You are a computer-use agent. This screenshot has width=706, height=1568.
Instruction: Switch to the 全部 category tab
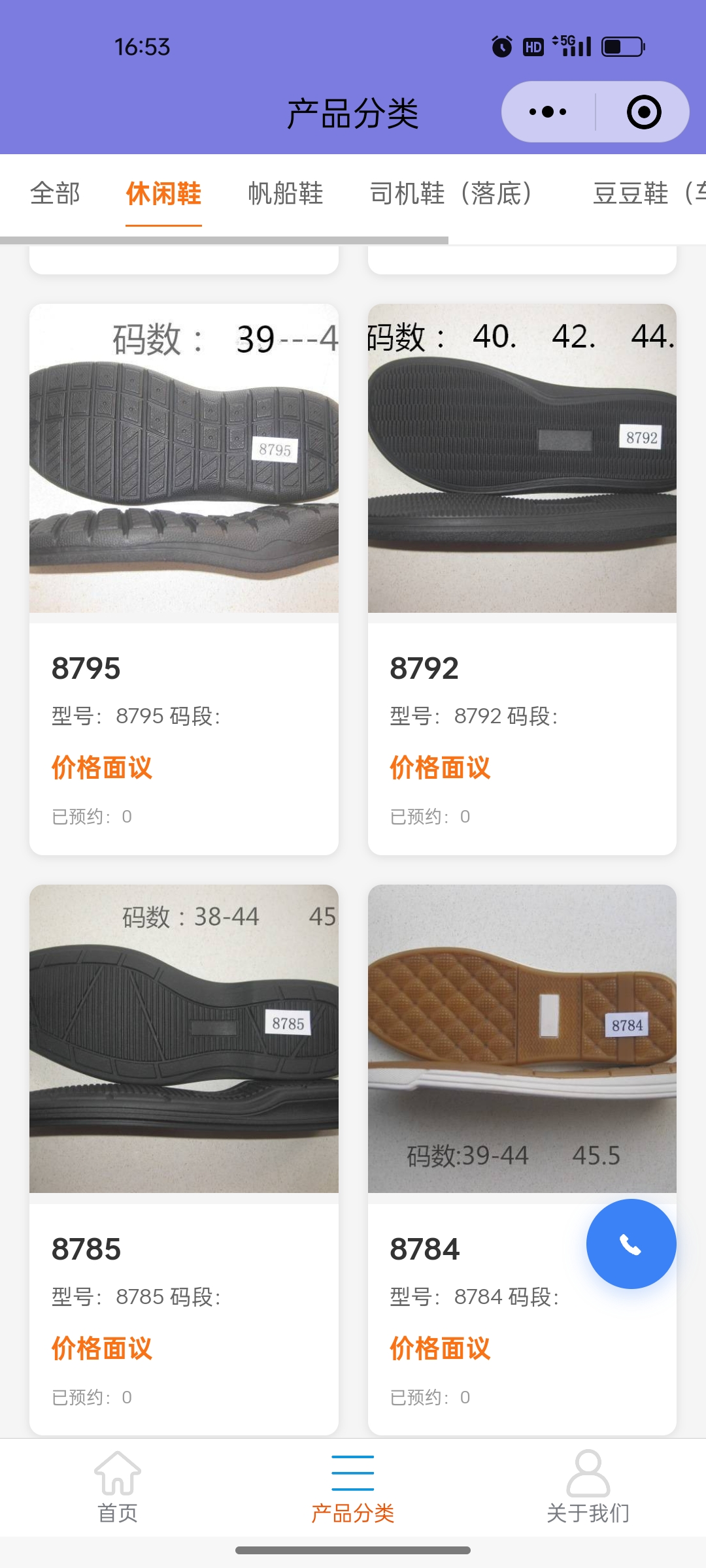coord(56,193)
